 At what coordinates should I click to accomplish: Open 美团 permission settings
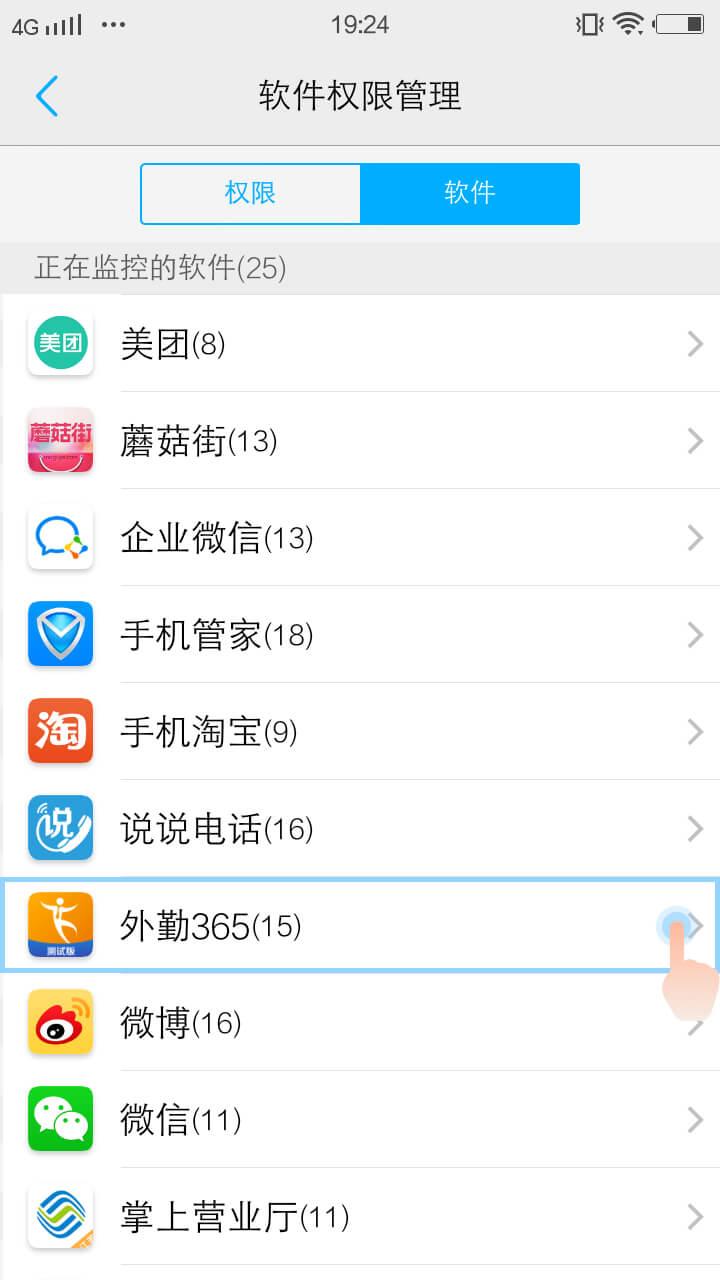click(x=360, y=345)
